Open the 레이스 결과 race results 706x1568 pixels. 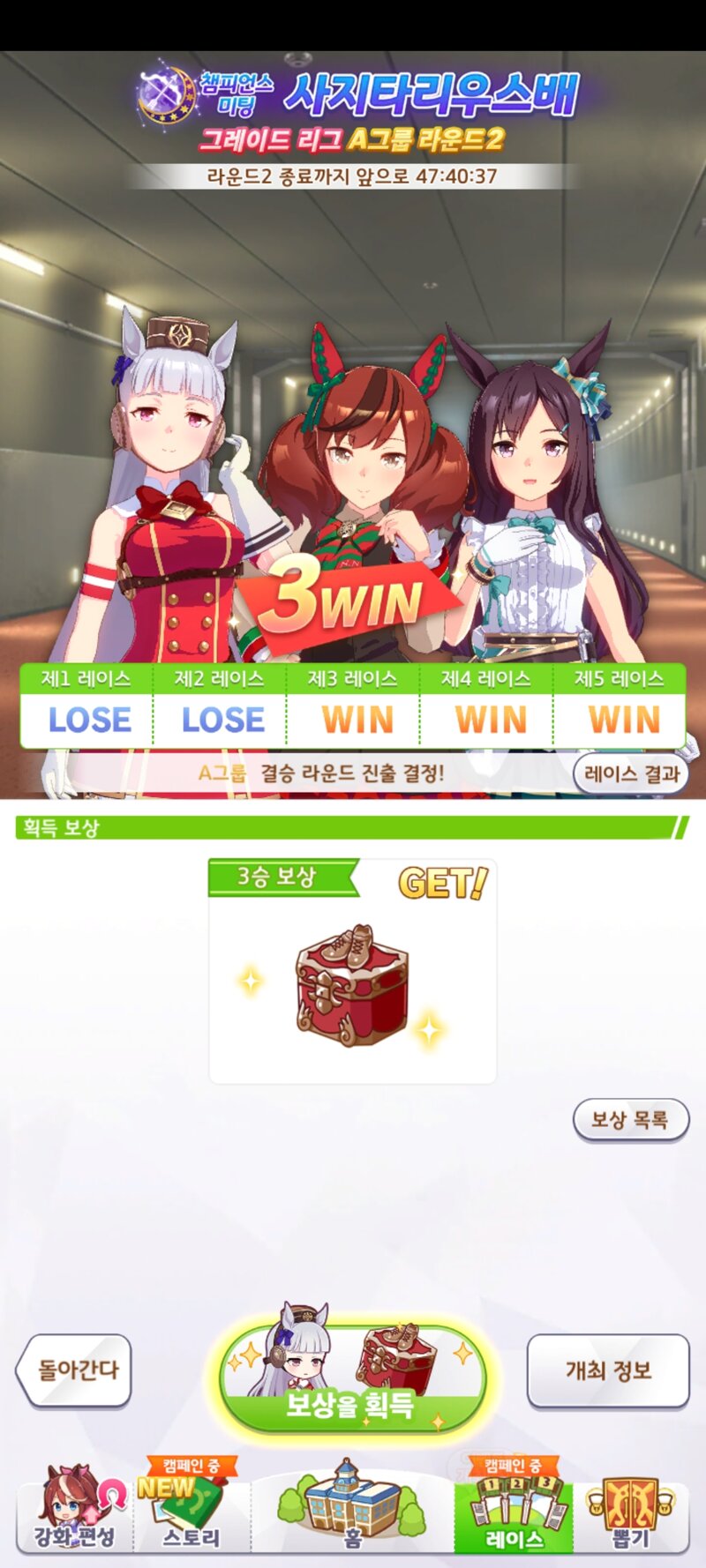point(631,774)
